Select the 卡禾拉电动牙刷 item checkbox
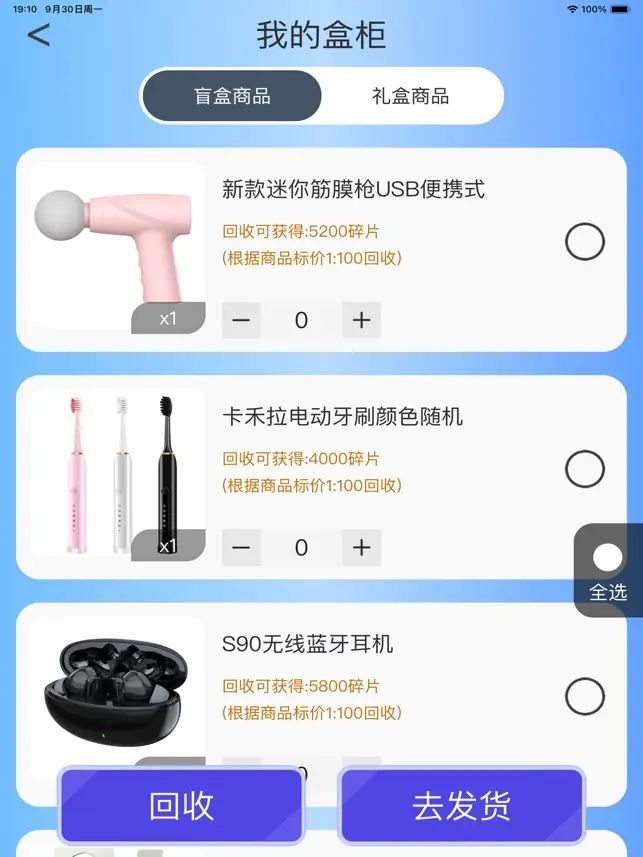This screenshot has width=643, height=857. click(x=585, y=469)
